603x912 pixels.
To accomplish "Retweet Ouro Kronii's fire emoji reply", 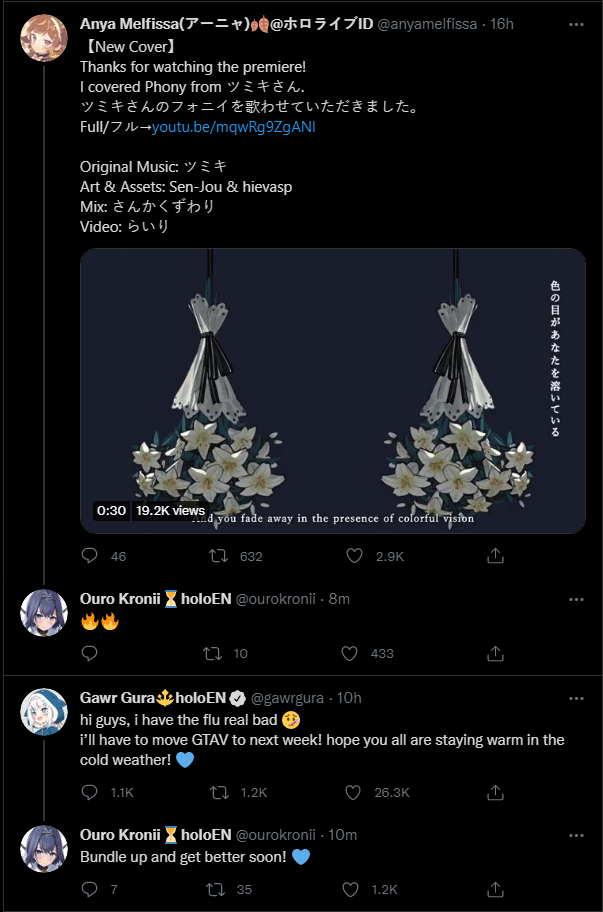I will 212,653.
